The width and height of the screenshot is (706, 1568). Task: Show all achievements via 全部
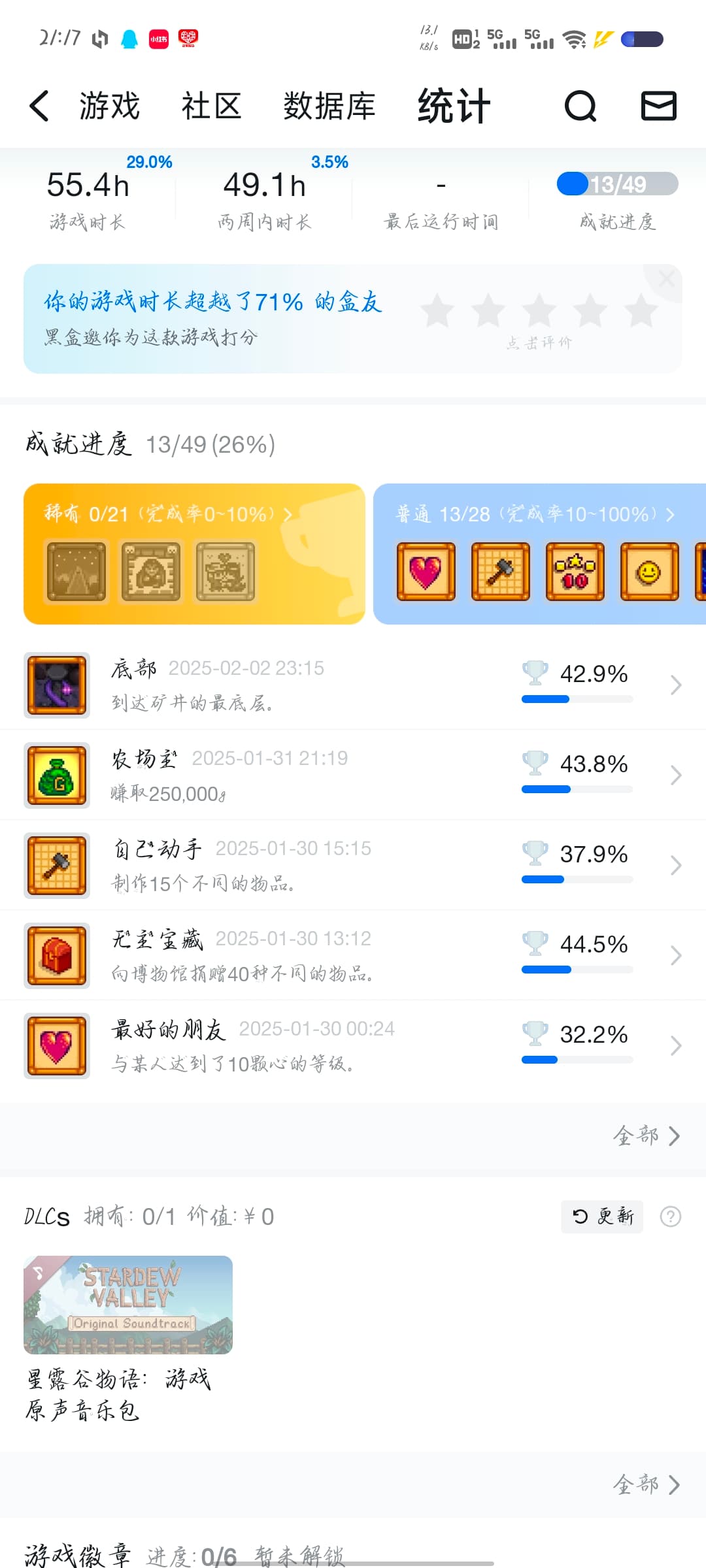pos(646,1136)
